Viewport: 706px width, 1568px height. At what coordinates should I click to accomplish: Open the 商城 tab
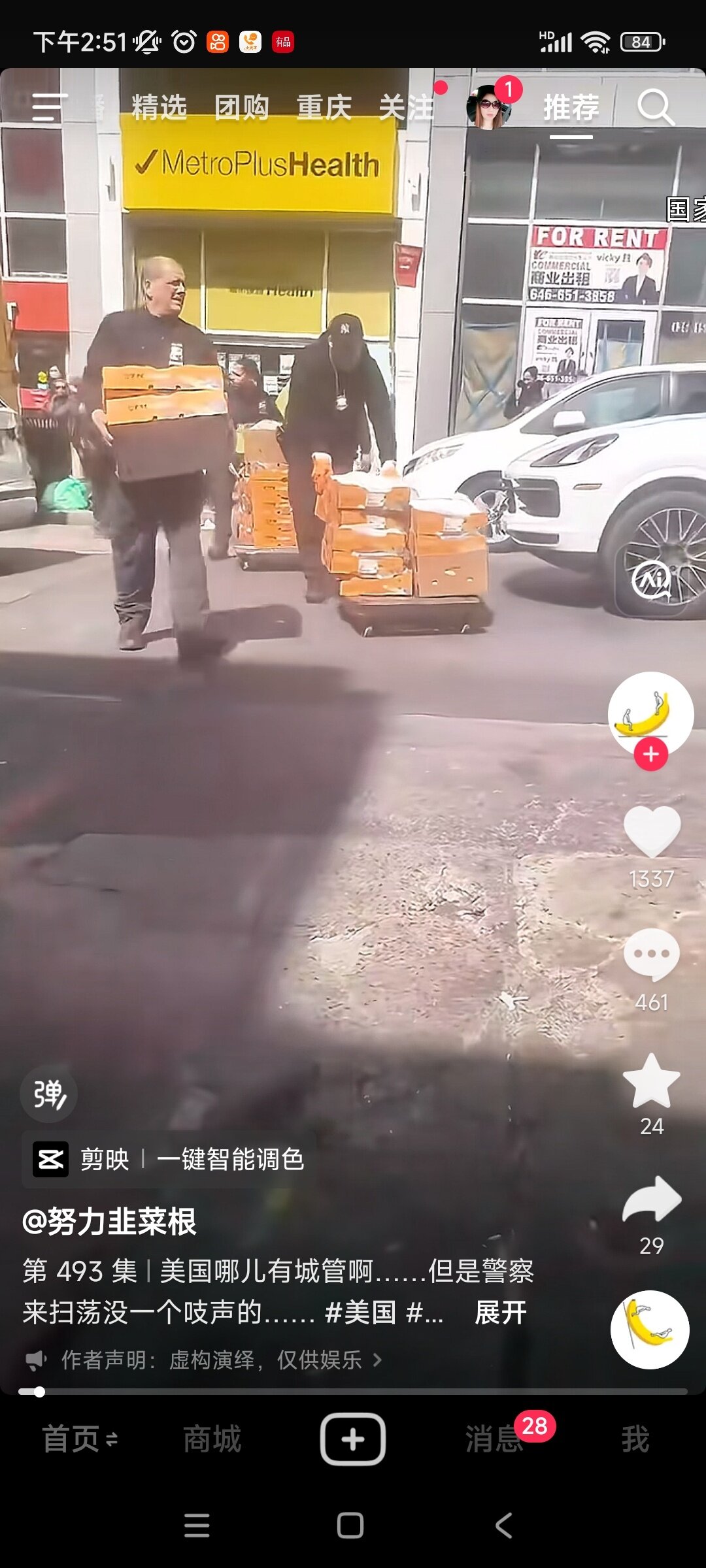[212, 1439]
